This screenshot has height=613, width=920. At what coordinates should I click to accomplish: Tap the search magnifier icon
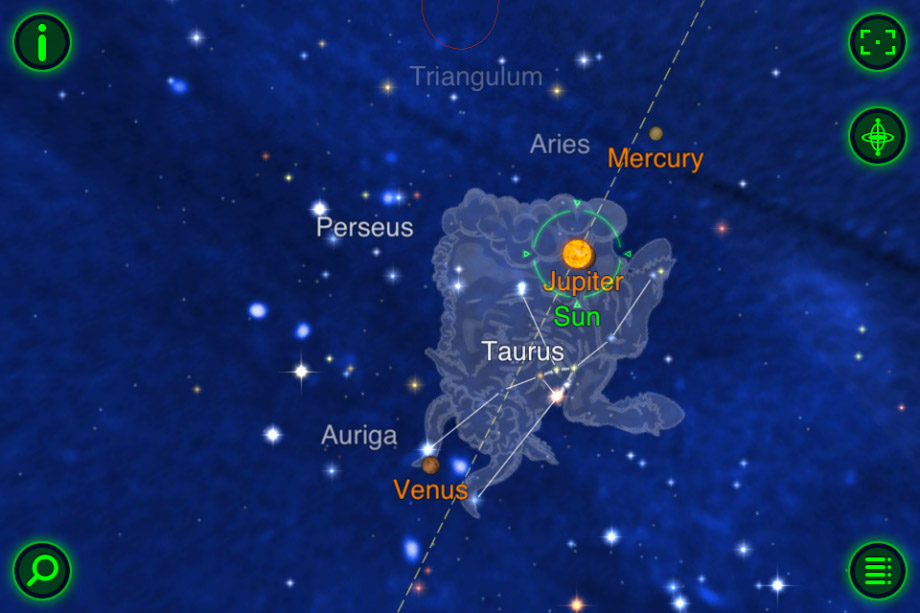coord(41,571)
